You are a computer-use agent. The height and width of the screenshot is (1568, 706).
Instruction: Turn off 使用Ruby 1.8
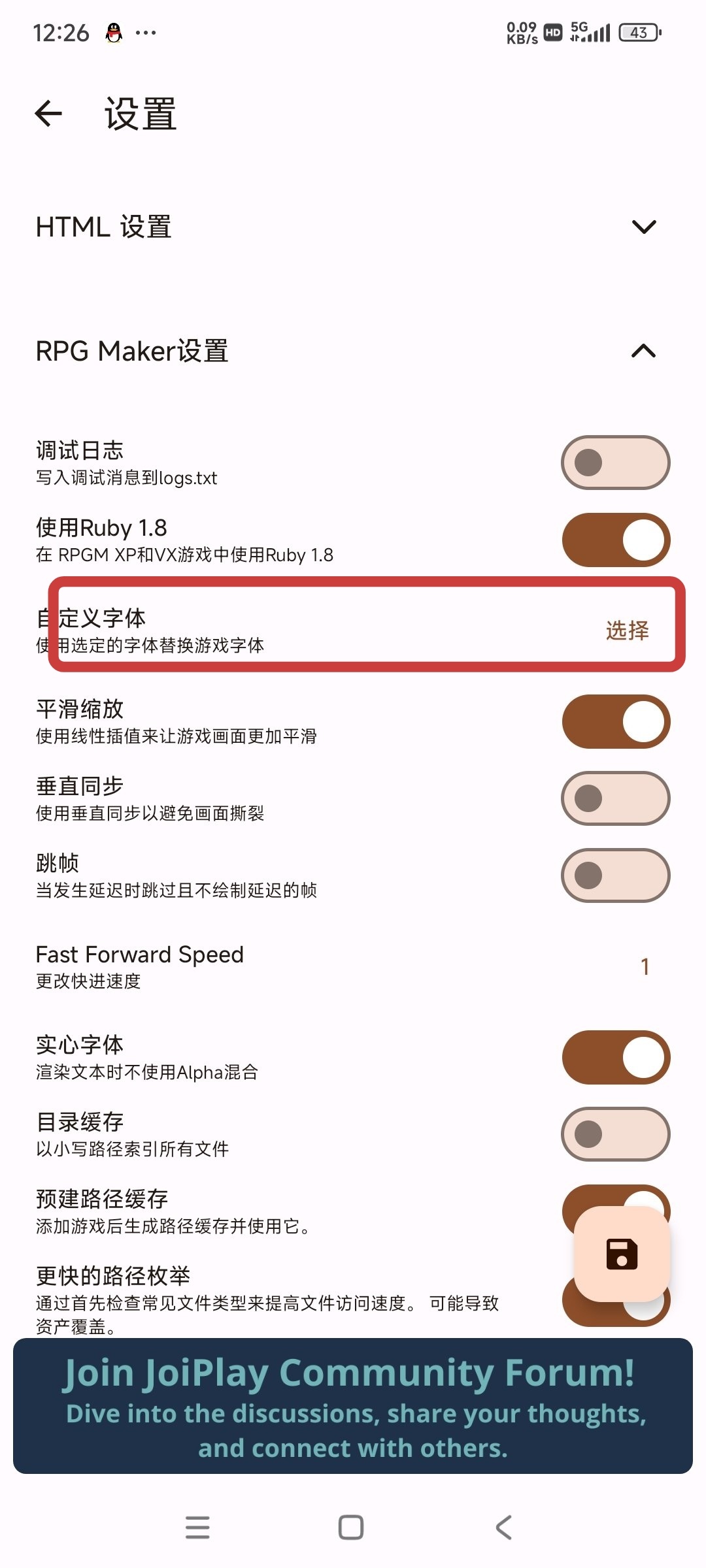click(615, 540)
